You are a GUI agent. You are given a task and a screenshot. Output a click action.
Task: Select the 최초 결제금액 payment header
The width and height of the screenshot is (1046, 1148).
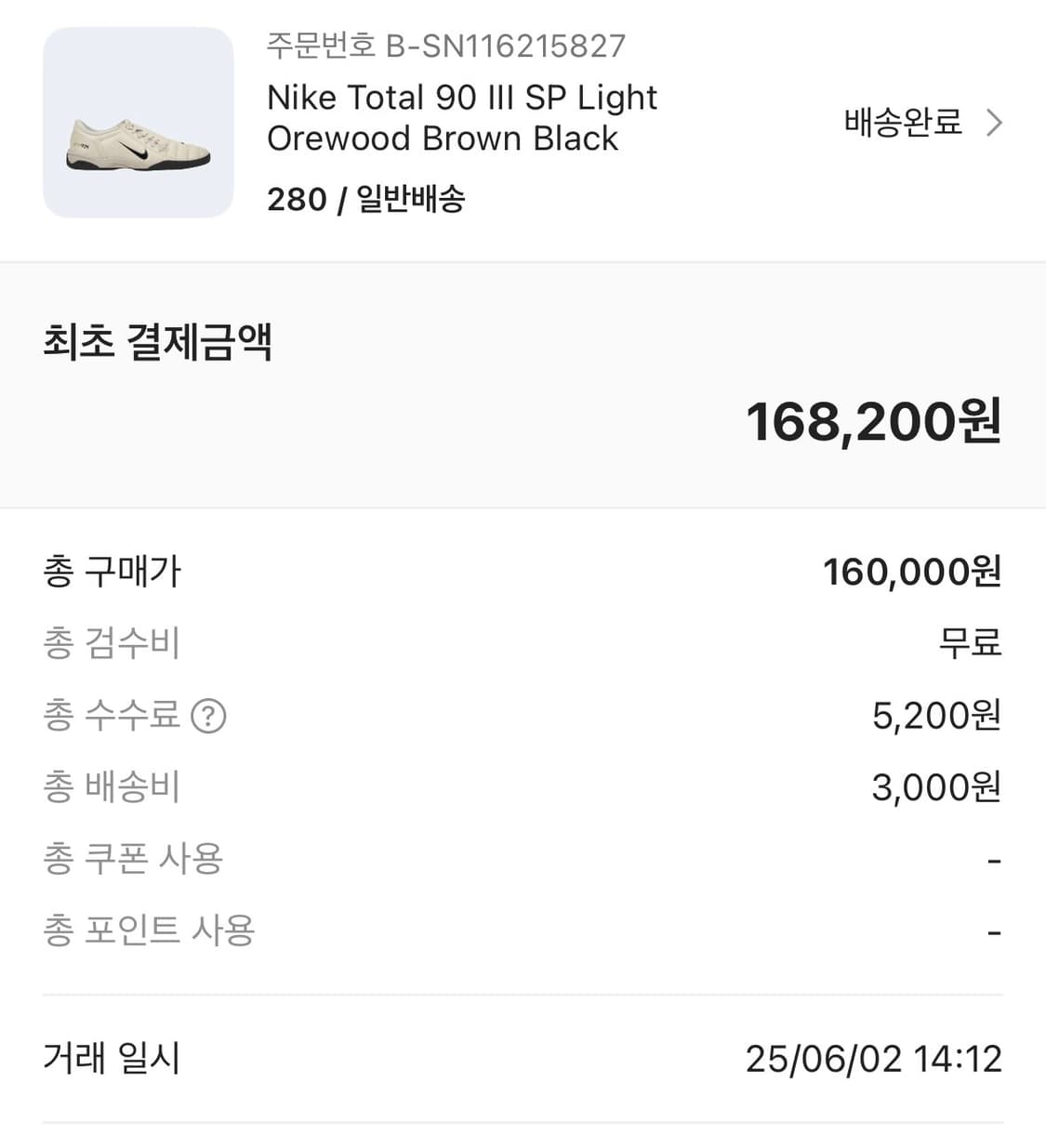158,344
